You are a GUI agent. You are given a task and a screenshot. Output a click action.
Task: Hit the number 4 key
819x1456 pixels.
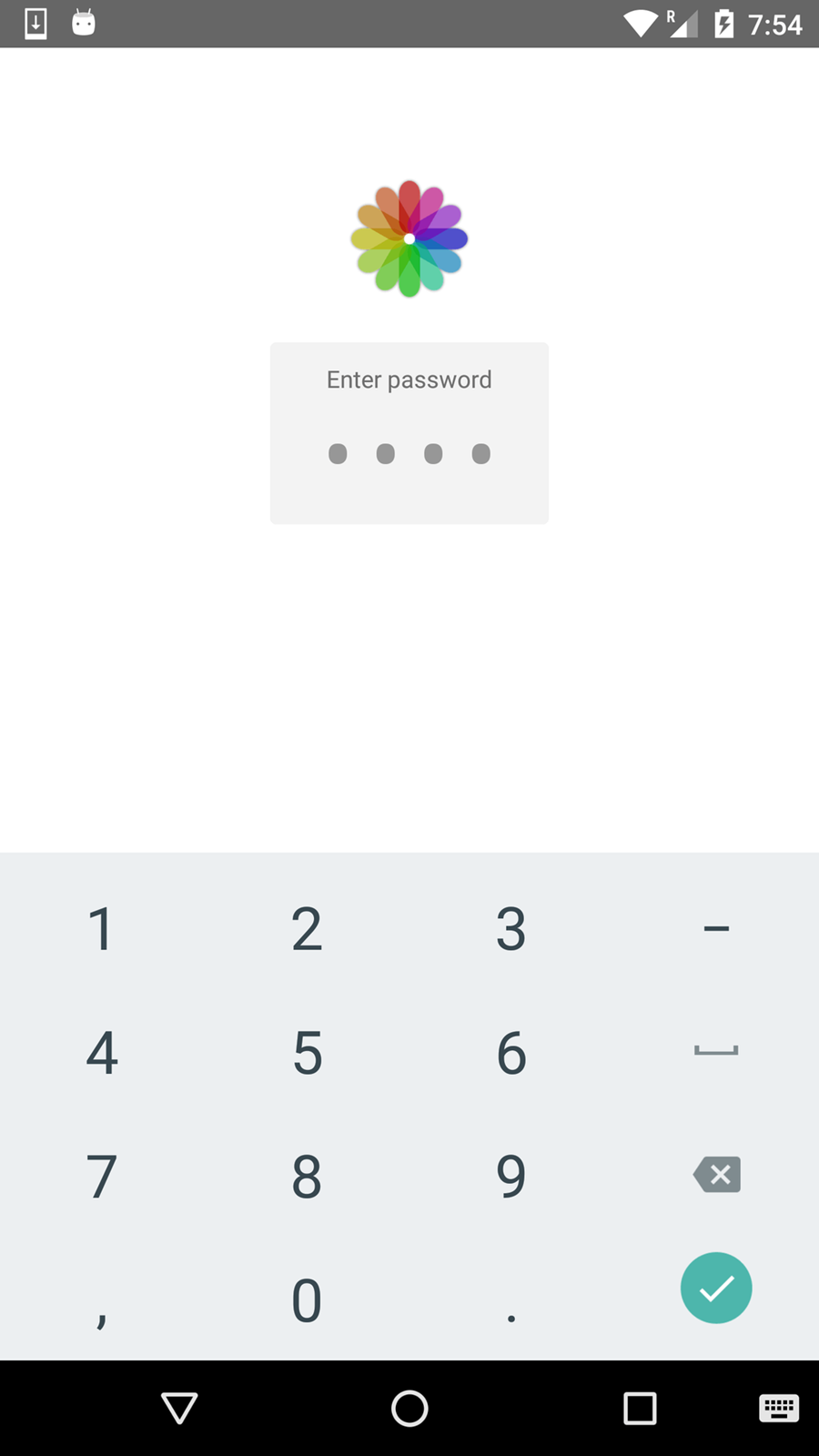pos(102,1053)
